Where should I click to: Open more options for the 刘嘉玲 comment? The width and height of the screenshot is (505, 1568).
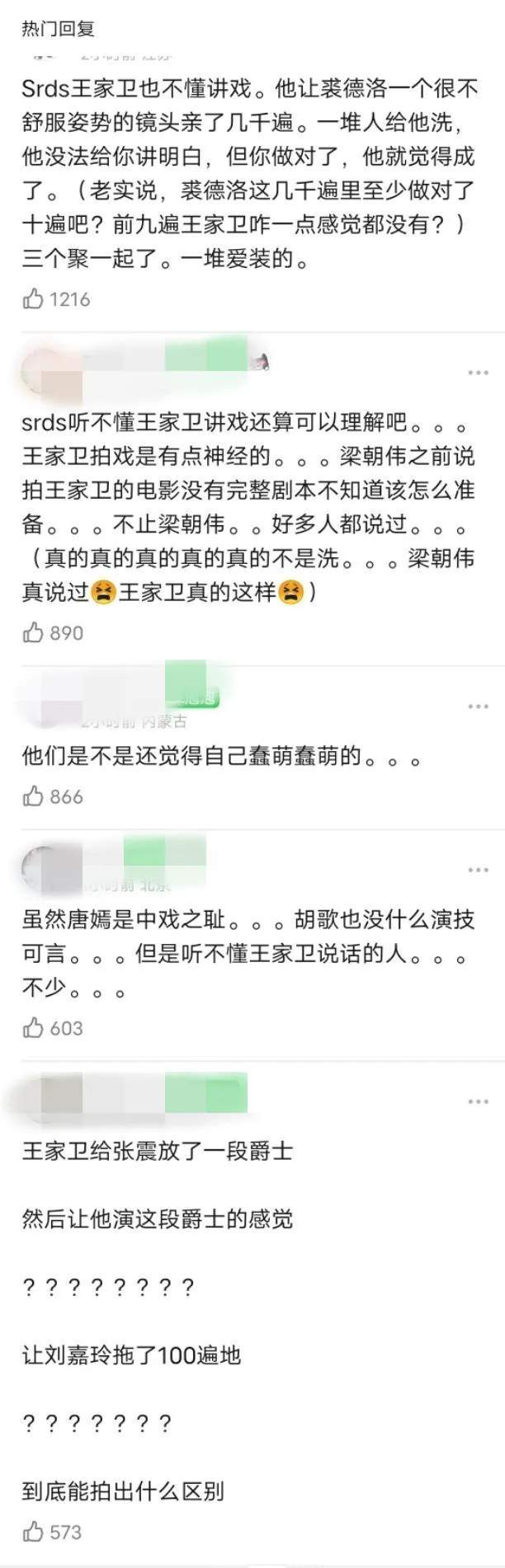478,1101
